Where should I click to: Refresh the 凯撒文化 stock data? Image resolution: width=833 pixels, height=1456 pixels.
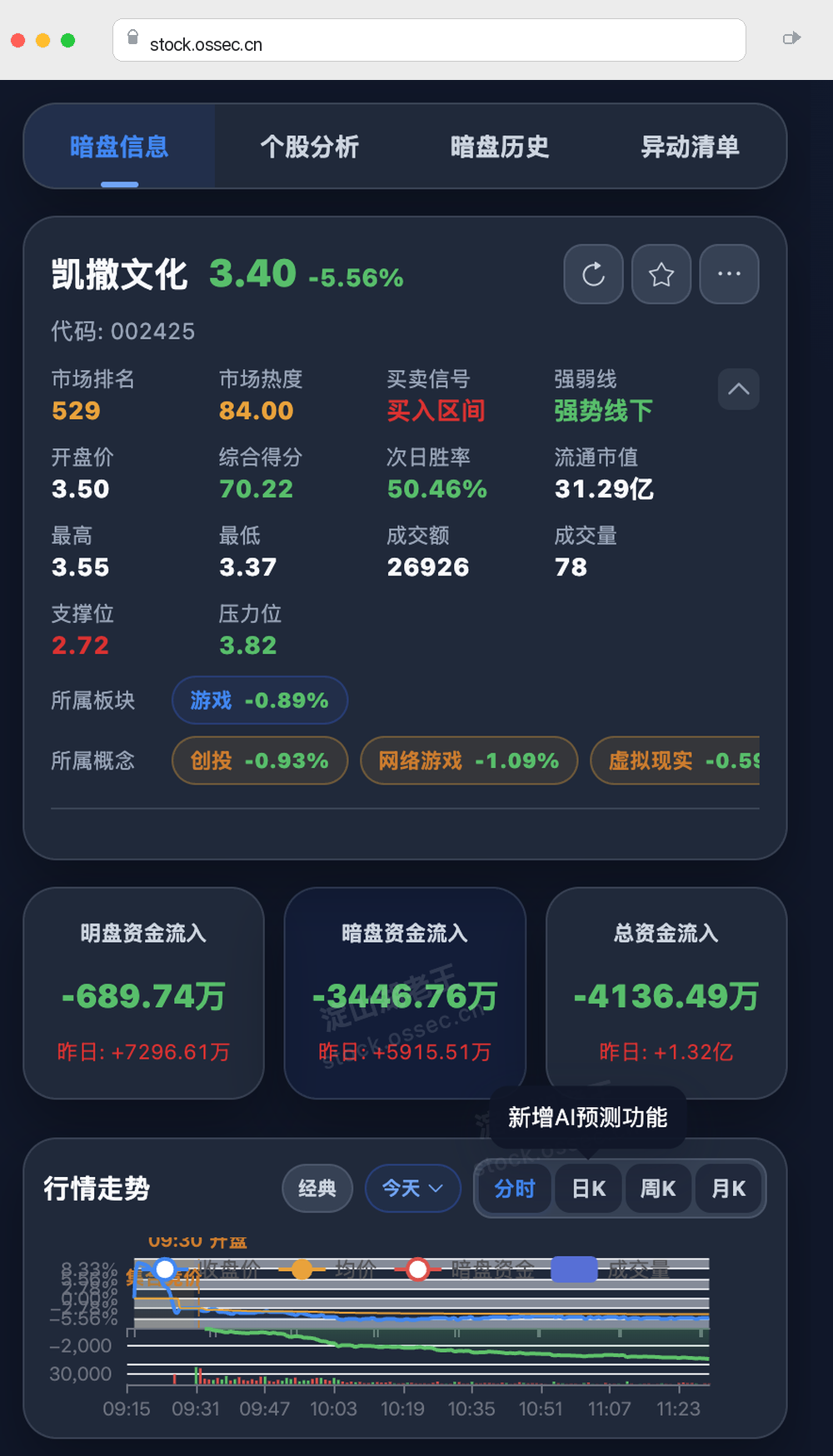[593, 274]
